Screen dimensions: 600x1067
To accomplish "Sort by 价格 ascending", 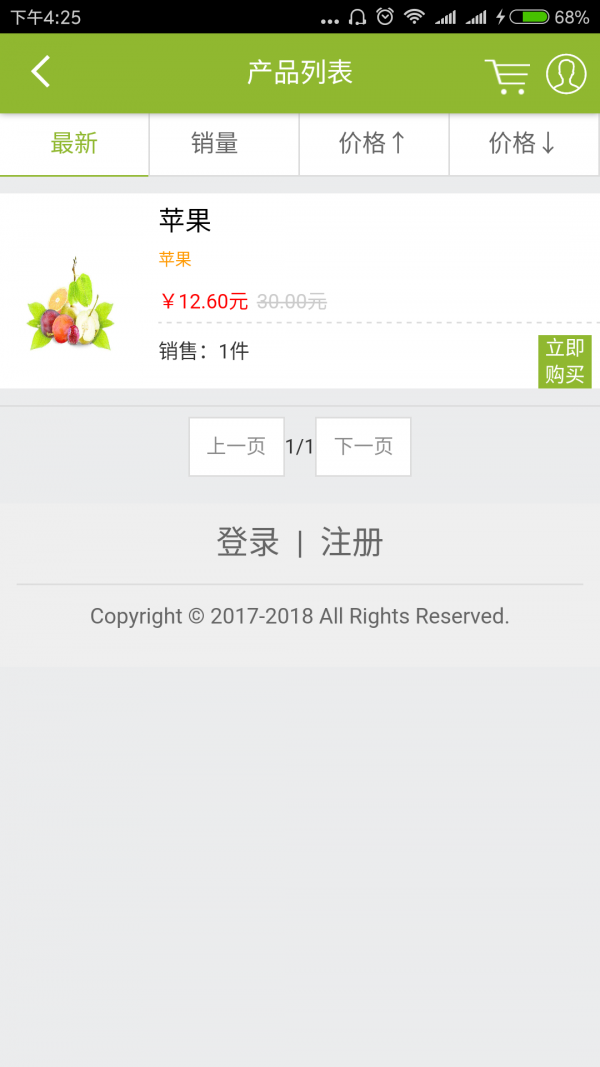I will [373, 144].
